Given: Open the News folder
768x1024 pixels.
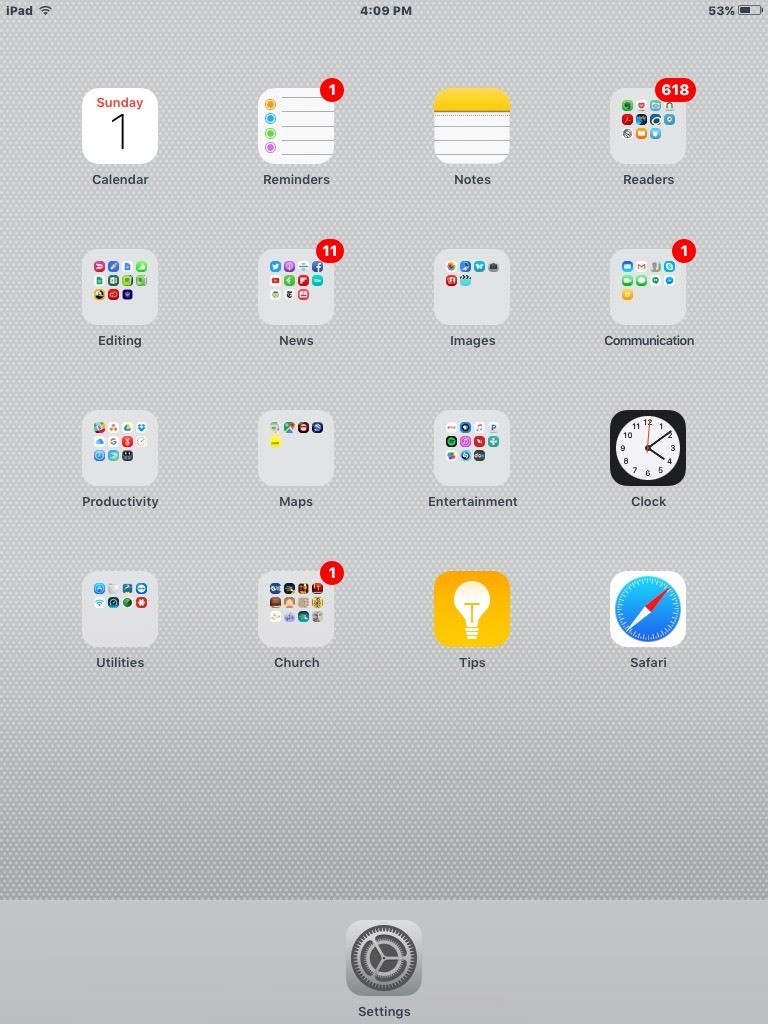Looking at the screenshot, I should click(x=296, y=287).
